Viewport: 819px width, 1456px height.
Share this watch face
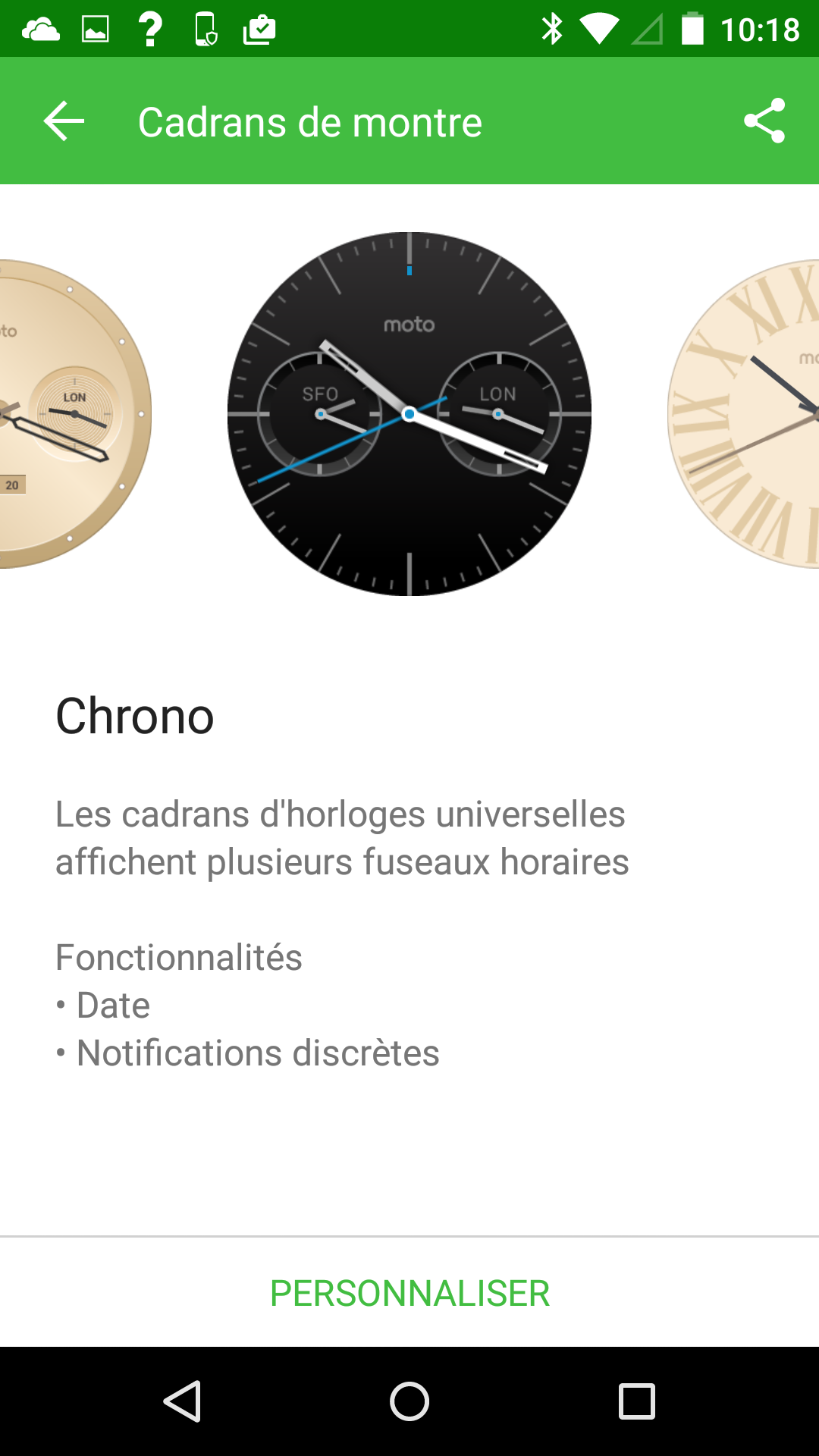click(x=764, y=121)
